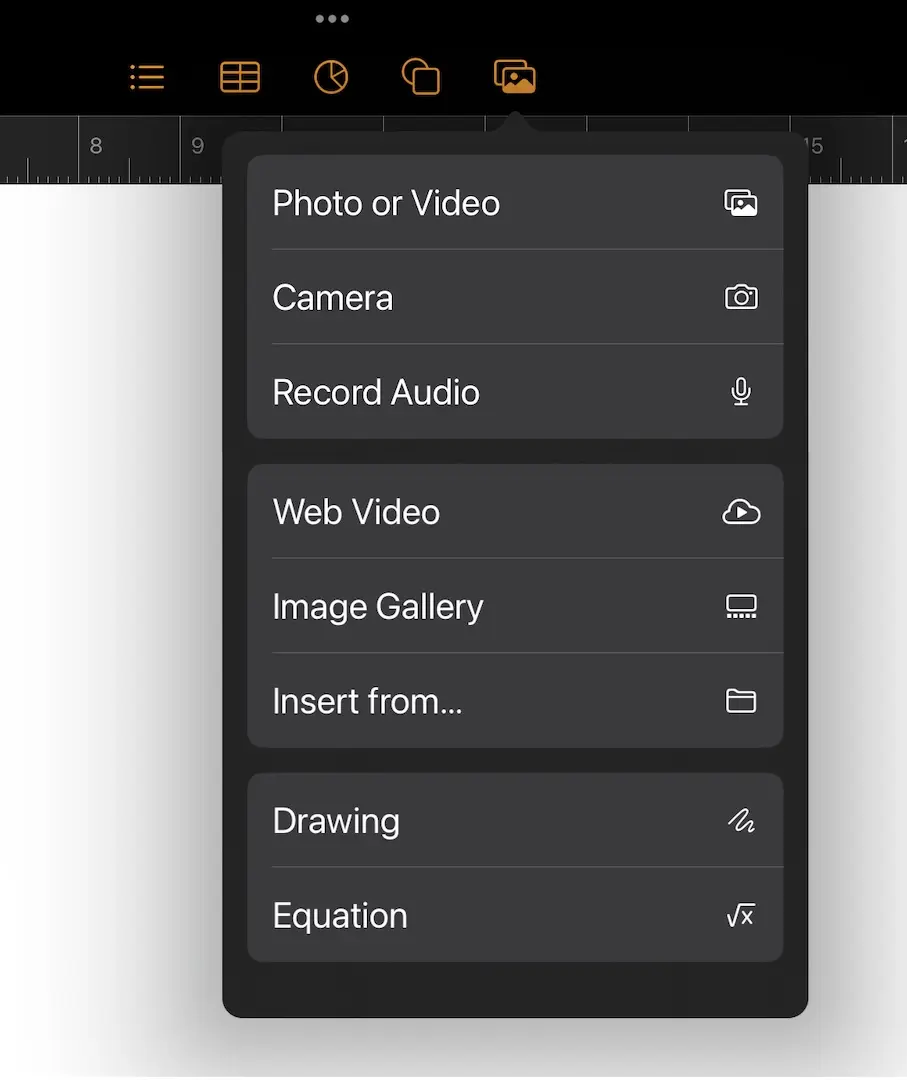This screenshot has height=1080, width=907.
Task: Choose Camera from the insert menu
Action: (x=514, y=297)
